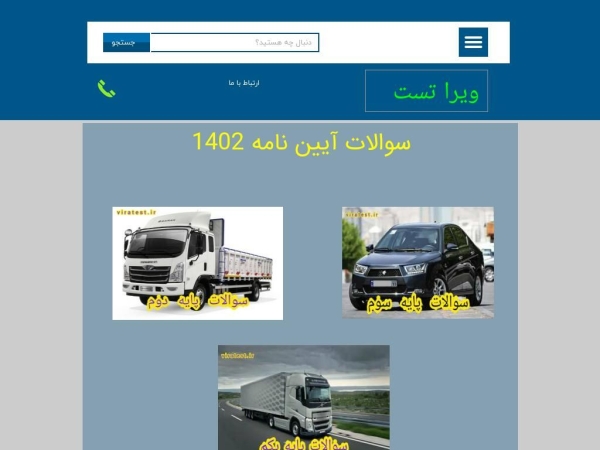Tap the جستجو search button
This screenshot has width=600, height=450.
pyautogui.click(x=126, y=42)
